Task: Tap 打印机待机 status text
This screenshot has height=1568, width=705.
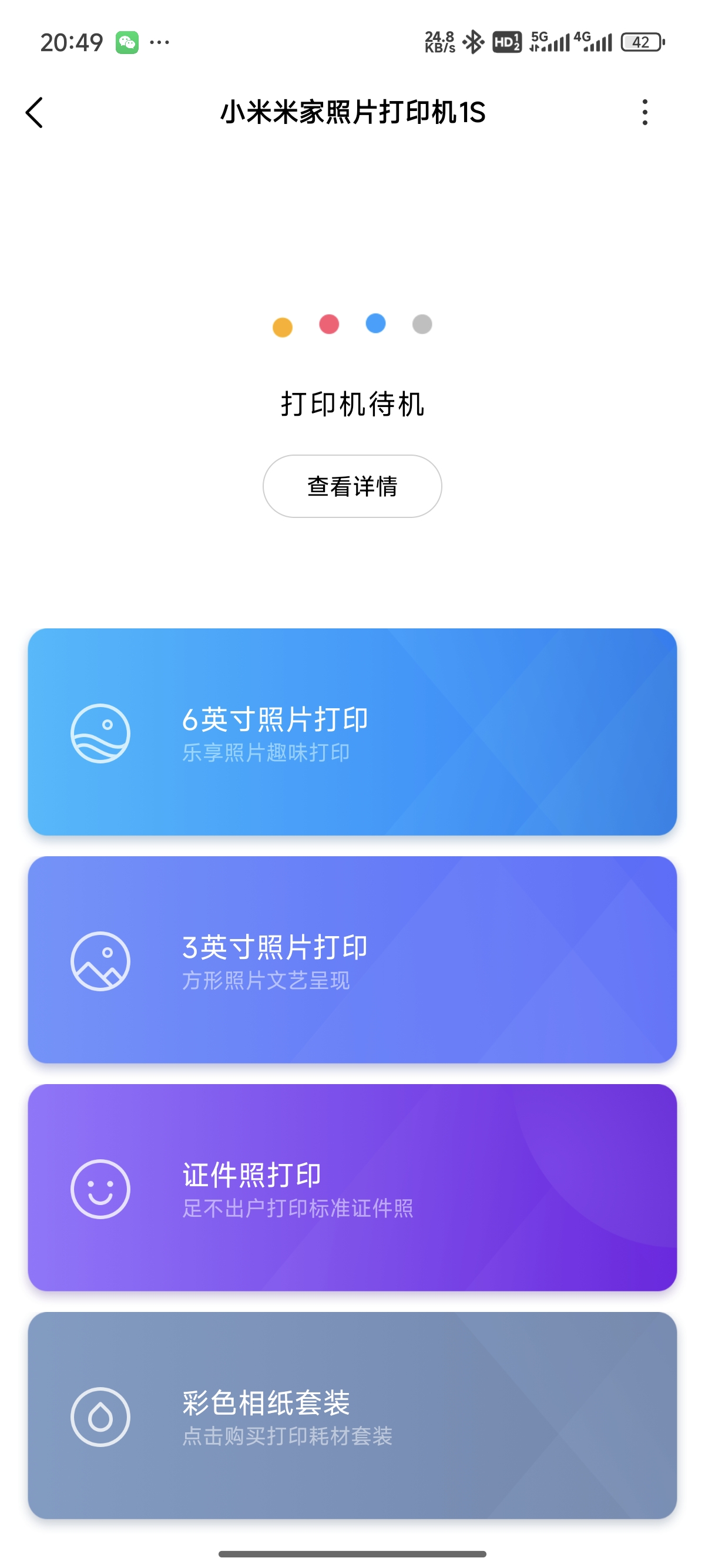Action: pyautogui.click(x=352, y=403)
